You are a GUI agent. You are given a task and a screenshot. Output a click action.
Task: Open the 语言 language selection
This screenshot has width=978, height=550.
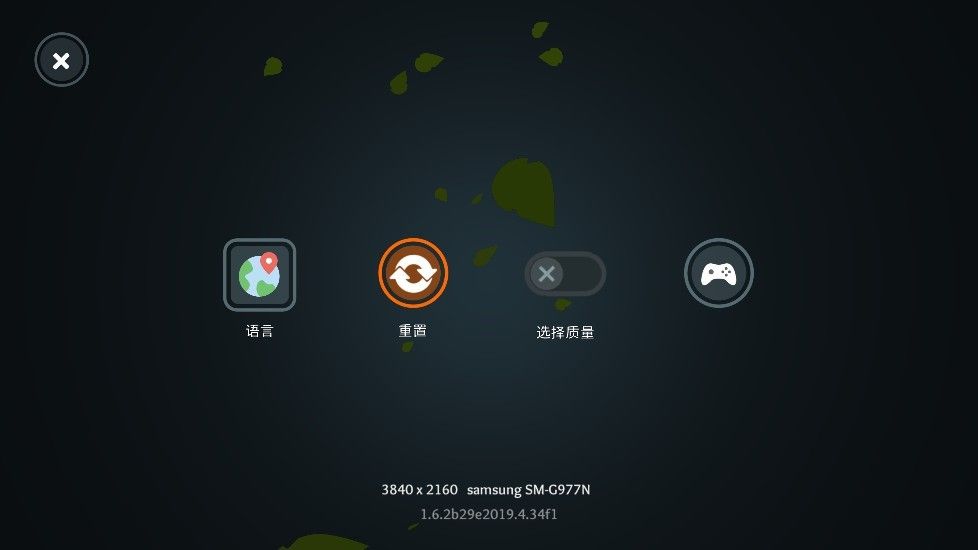259,274
